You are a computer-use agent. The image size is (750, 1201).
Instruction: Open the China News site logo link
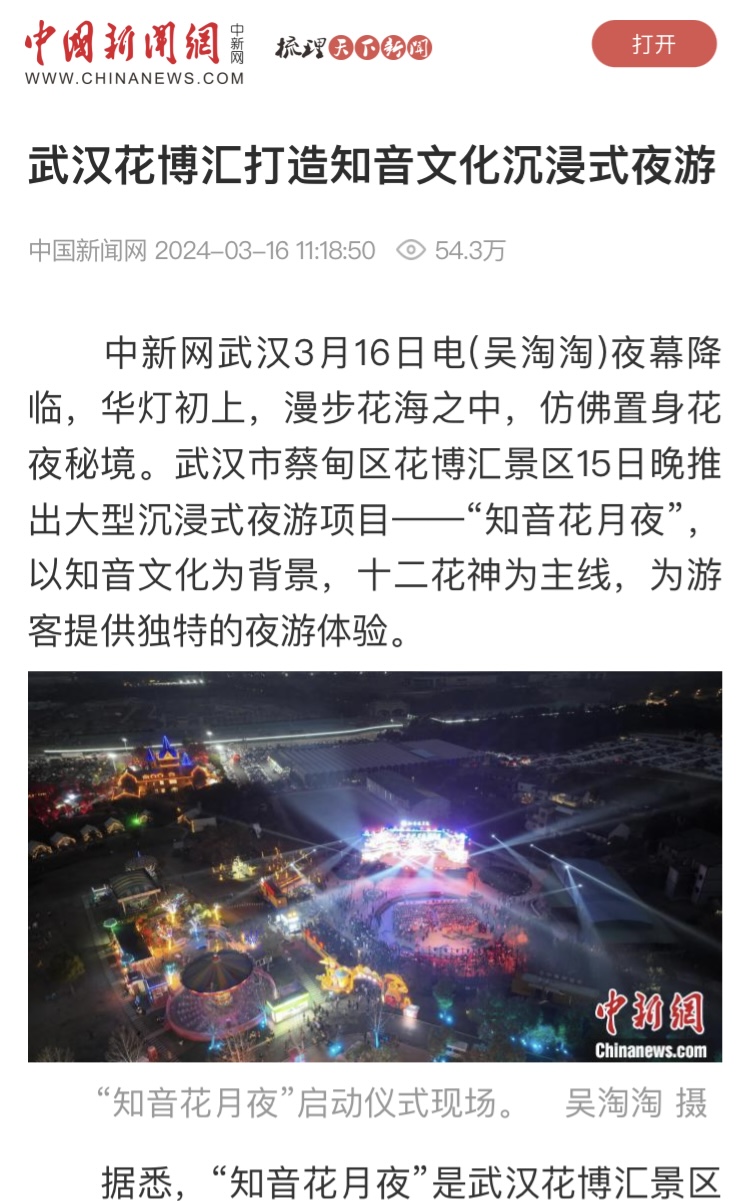pyautogui.click(x=134, y=52)
